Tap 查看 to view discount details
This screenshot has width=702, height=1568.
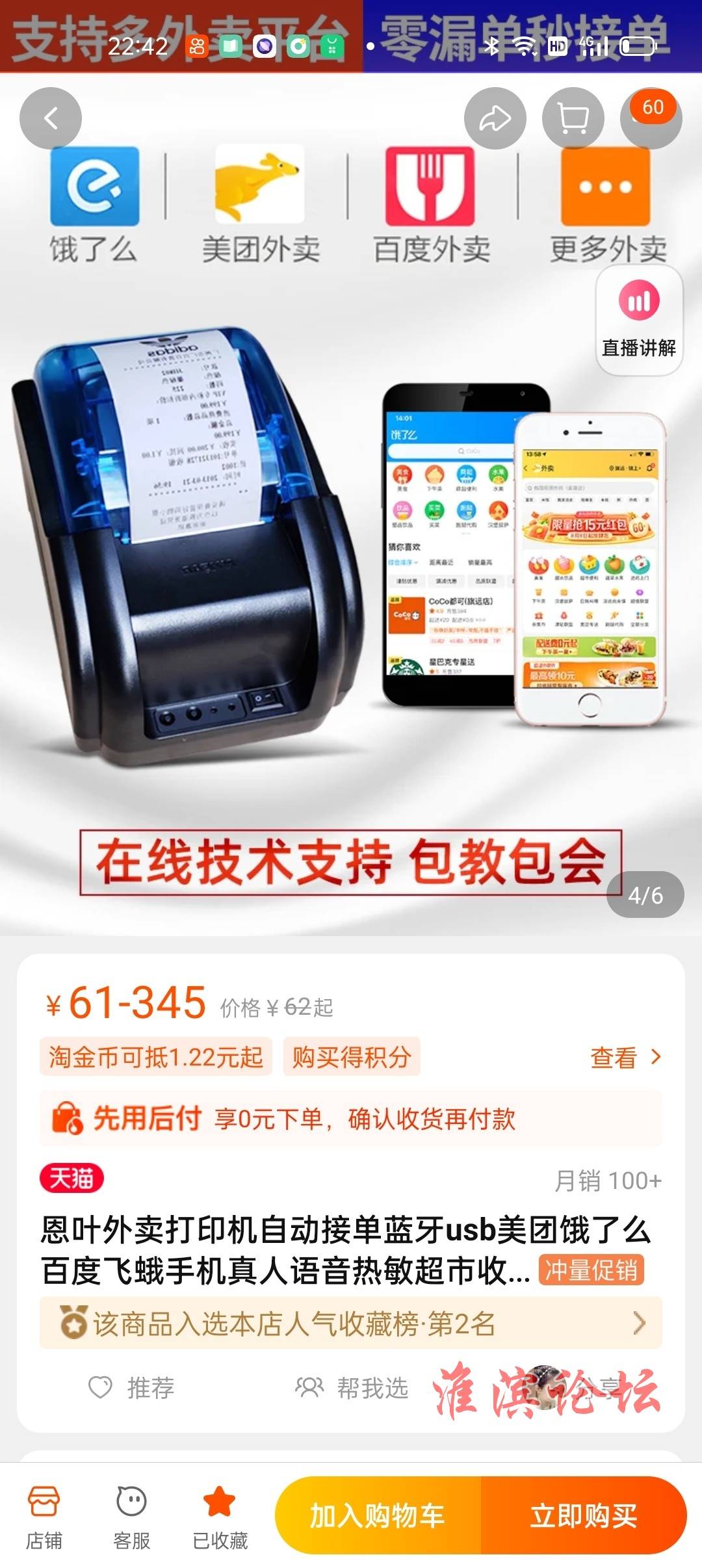coord(624,1058)
